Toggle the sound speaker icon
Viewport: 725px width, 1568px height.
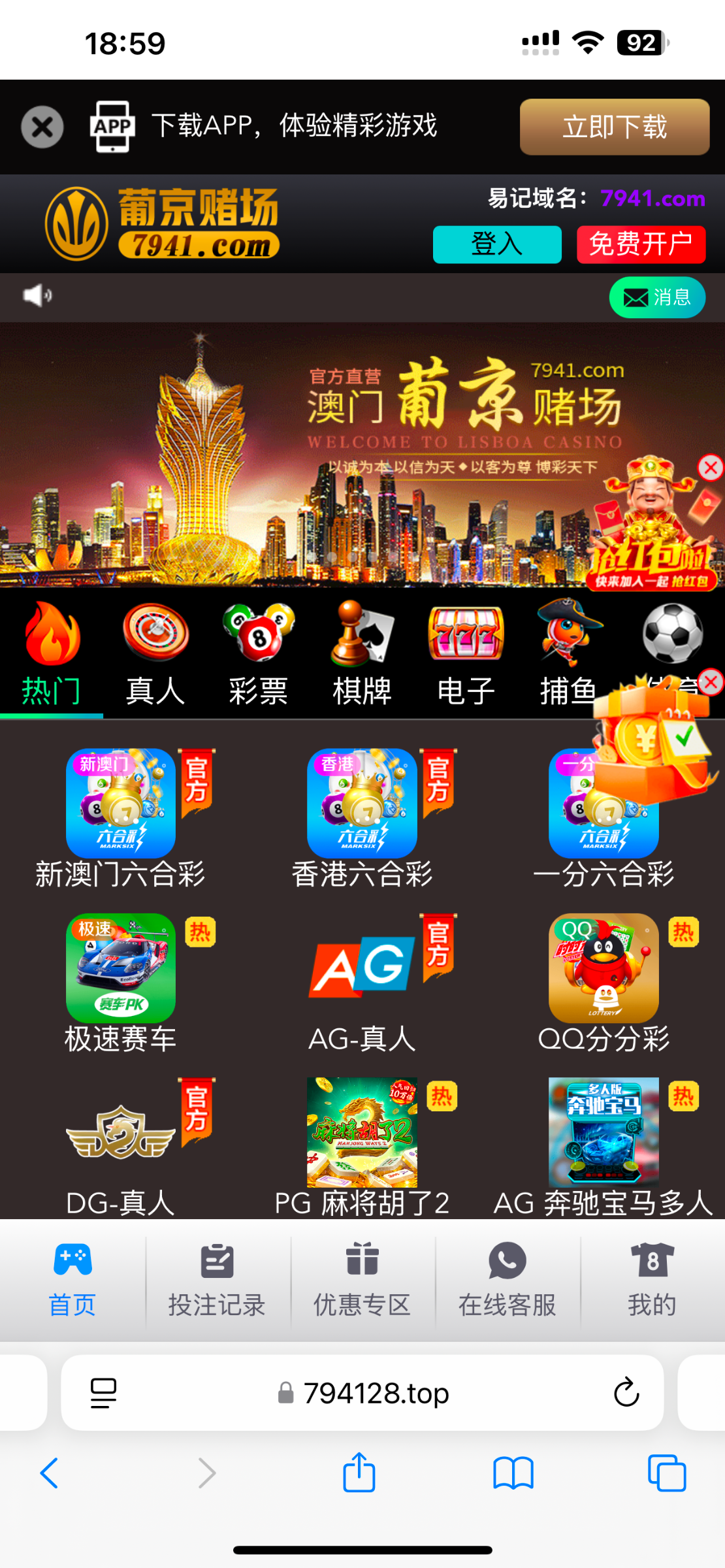click(x=37, y=295)
